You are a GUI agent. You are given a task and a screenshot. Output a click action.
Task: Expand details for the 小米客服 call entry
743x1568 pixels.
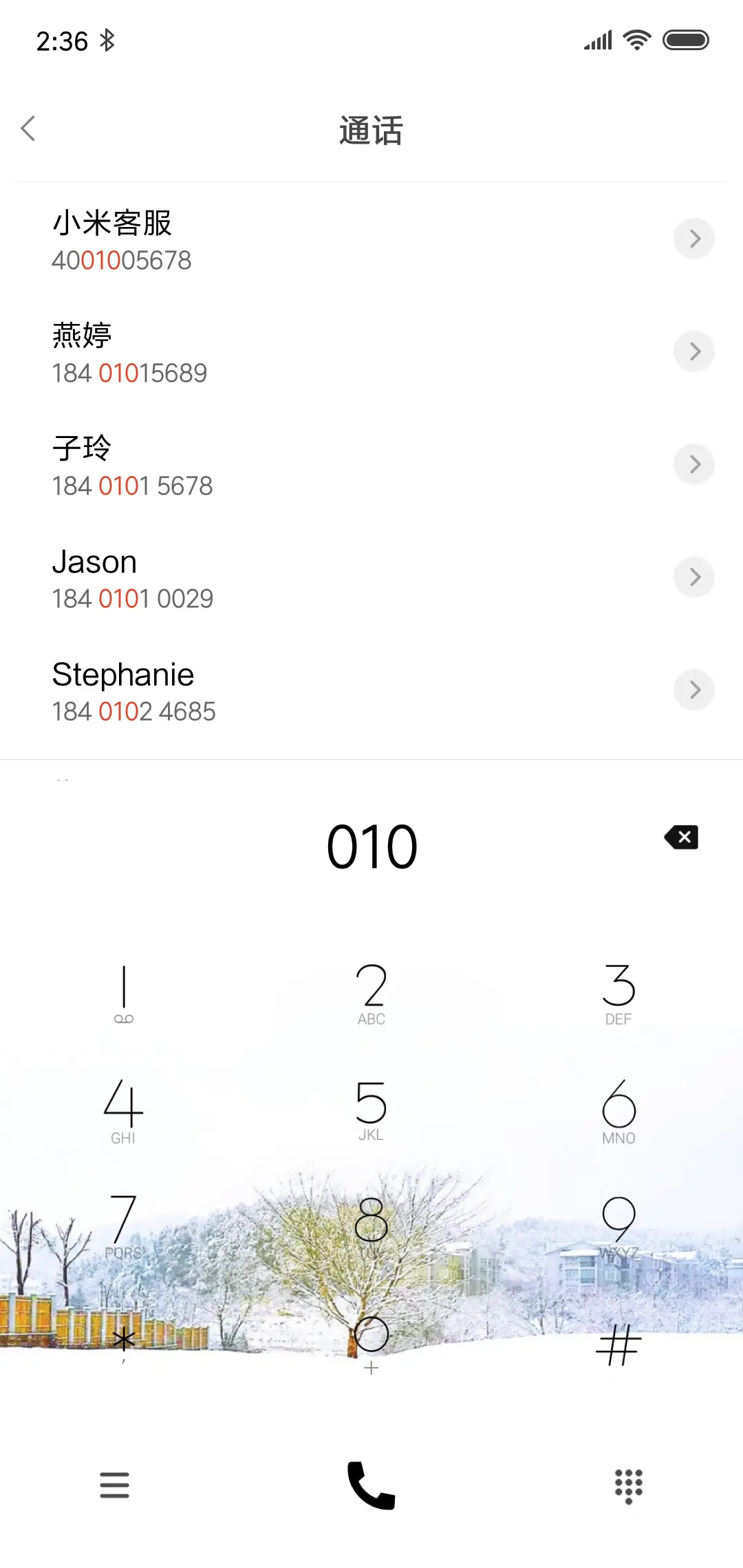(x=694, y=239)
